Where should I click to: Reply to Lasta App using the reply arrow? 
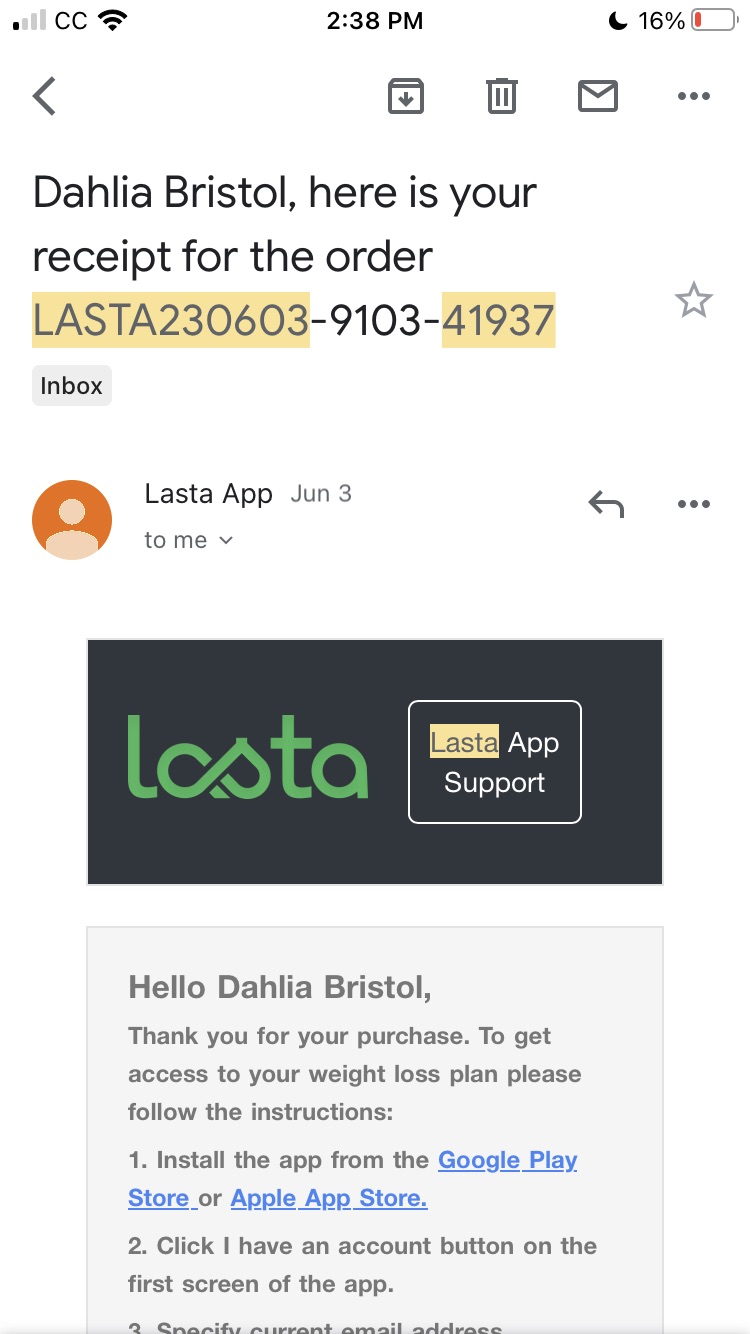point(605,504)
